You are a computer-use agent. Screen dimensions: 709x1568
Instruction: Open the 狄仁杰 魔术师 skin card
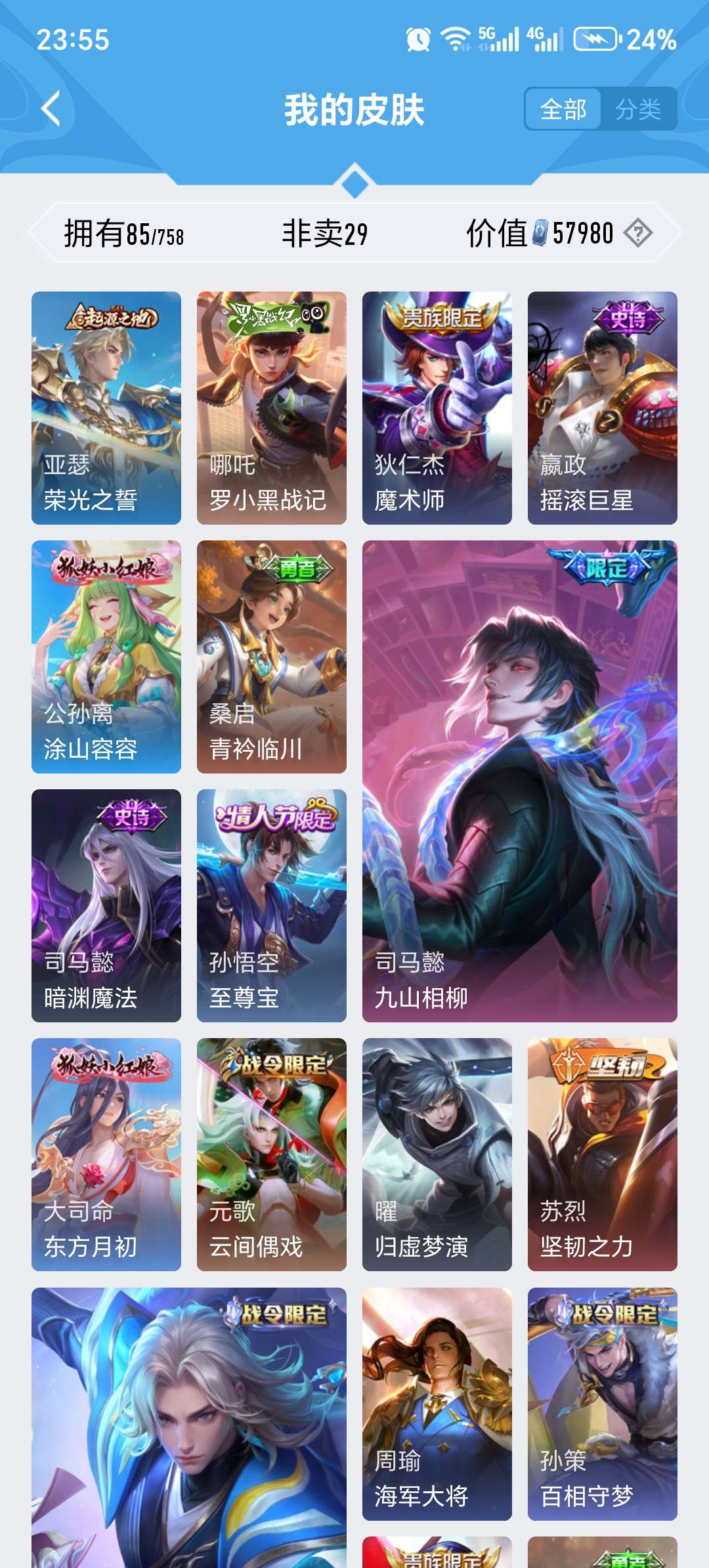(x=437, y=408)
